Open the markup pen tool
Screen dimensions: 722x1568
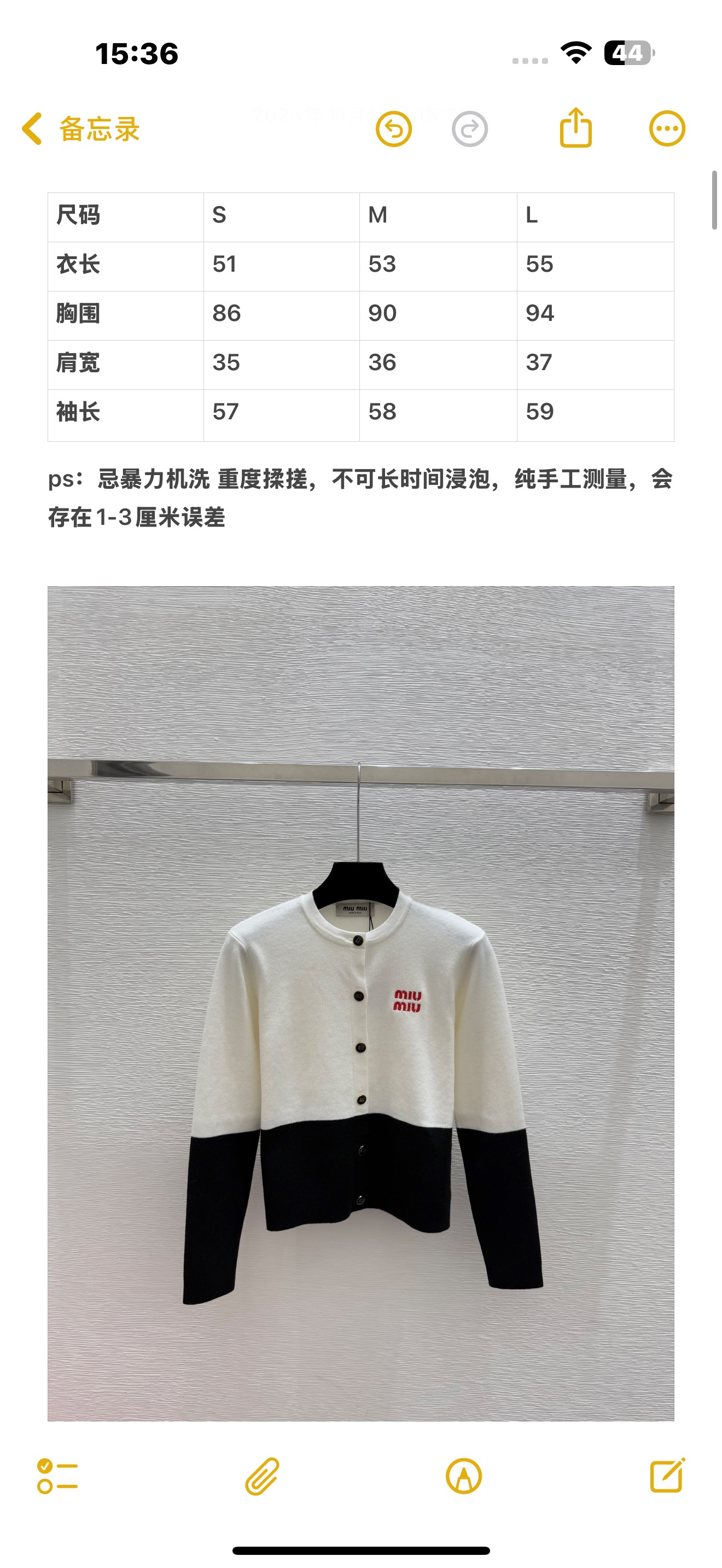pos(464,1476)
